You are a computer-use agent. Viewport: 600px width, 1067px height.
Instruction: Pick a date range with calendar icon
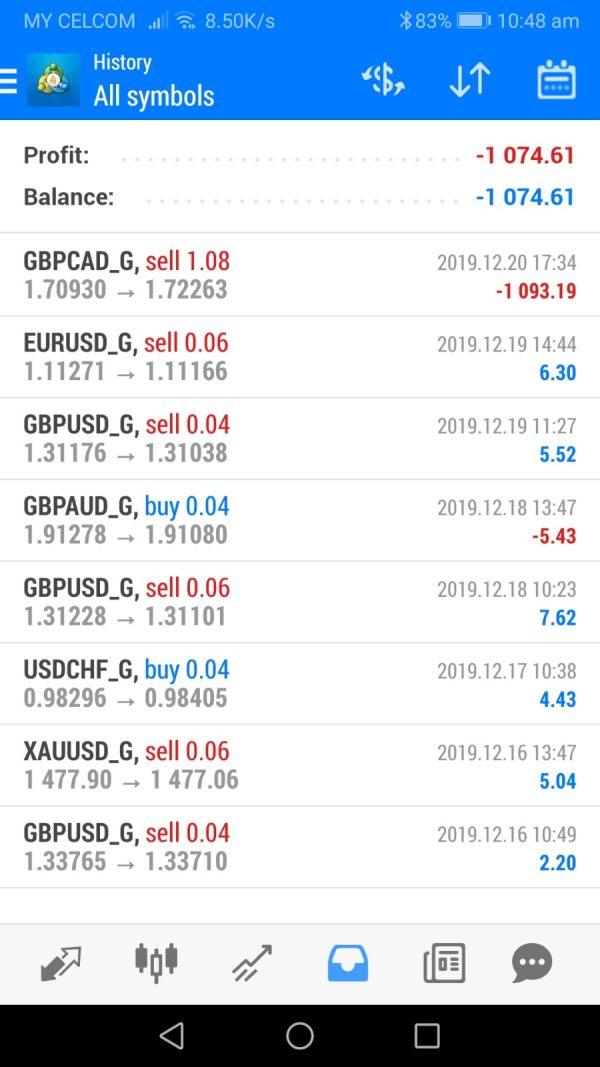coord(556,81)
